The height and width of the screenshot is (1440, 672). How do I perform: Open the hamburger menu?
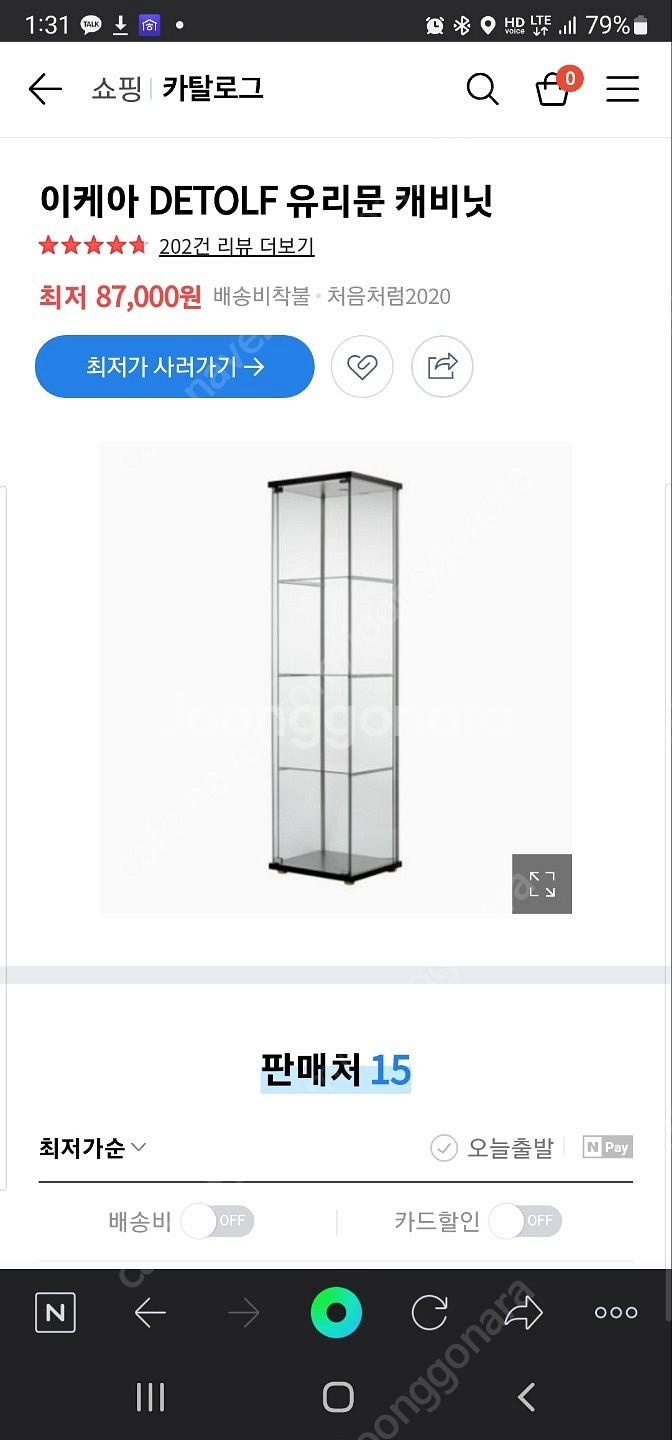[622, 89]
